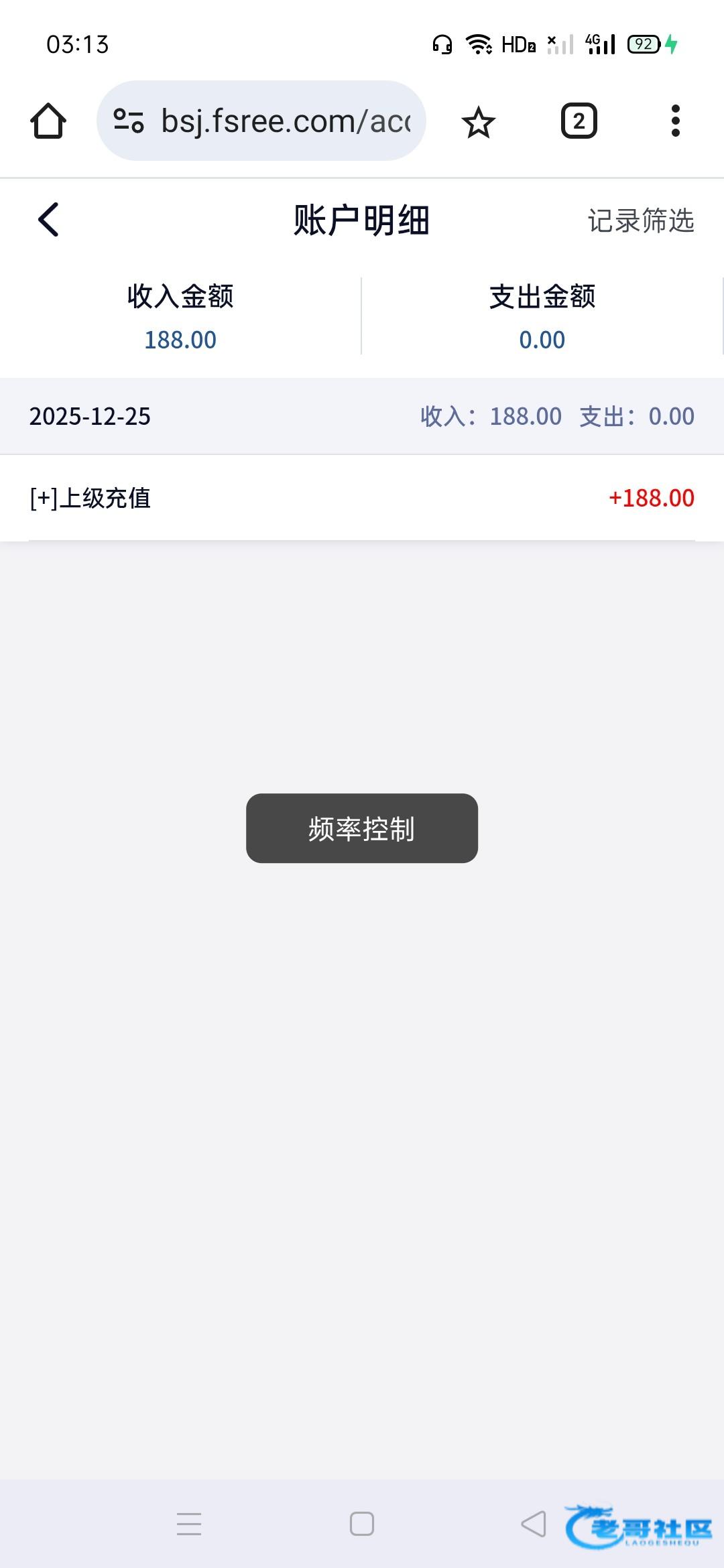Screen dimensions: 724x1568
Task: Tap the system home button
Action: tap(362, 1524)
